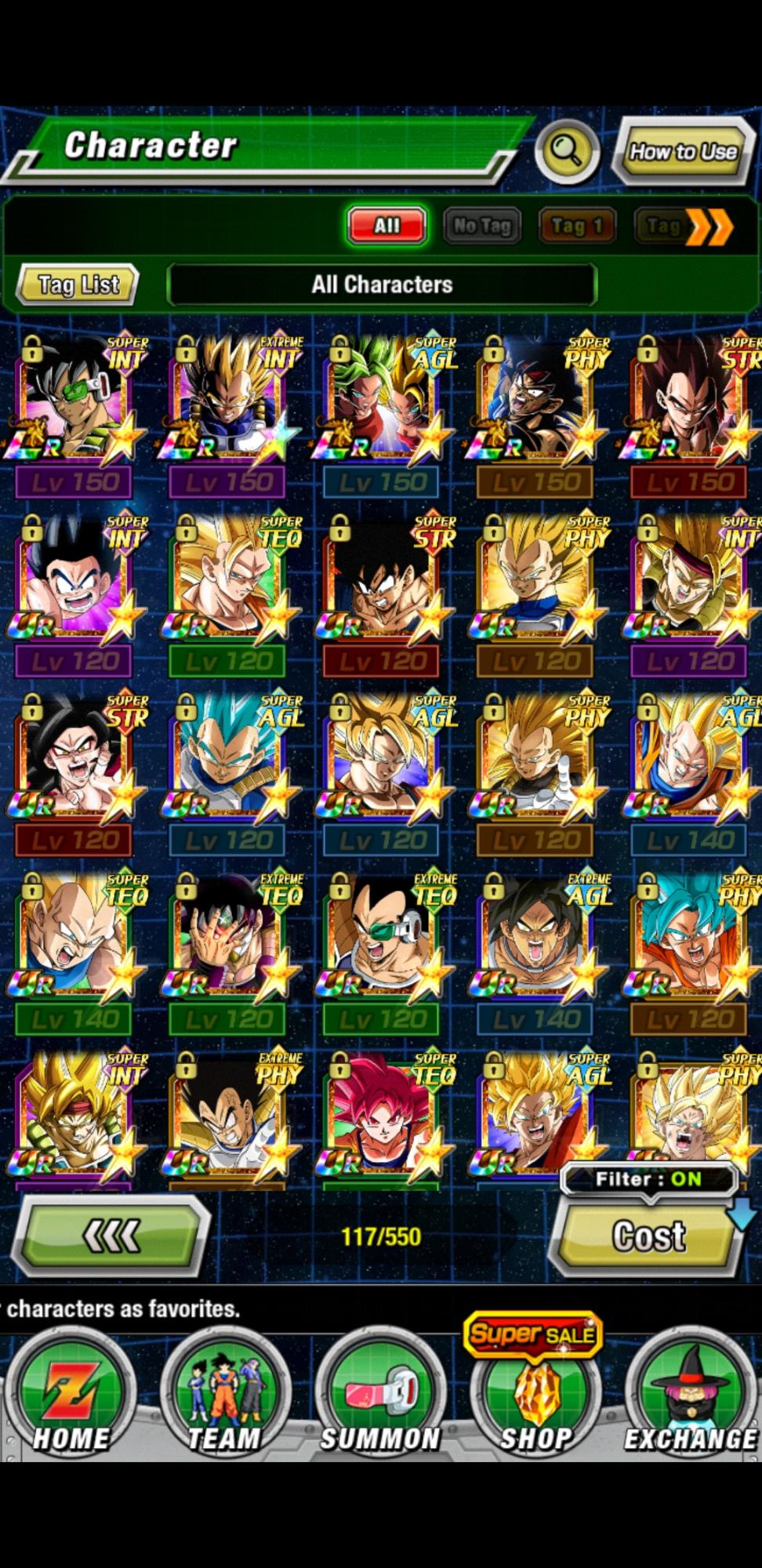Image resolution: width=762 pixels, height=1568 pixels.
Task: Show more tags with orange arrows
Action: pyautogui.click(x=709, y=227)
